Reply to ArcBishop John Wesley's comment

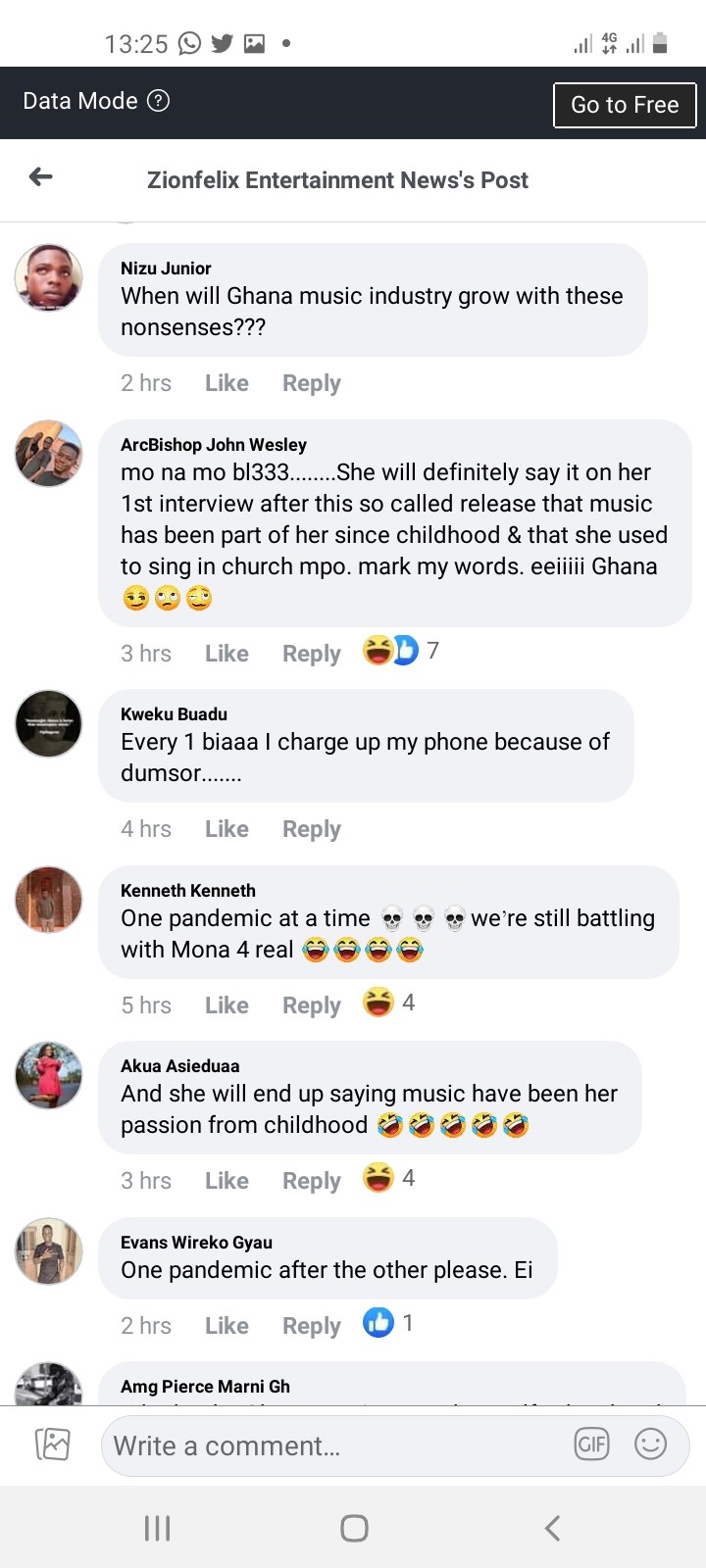[312, 654]
